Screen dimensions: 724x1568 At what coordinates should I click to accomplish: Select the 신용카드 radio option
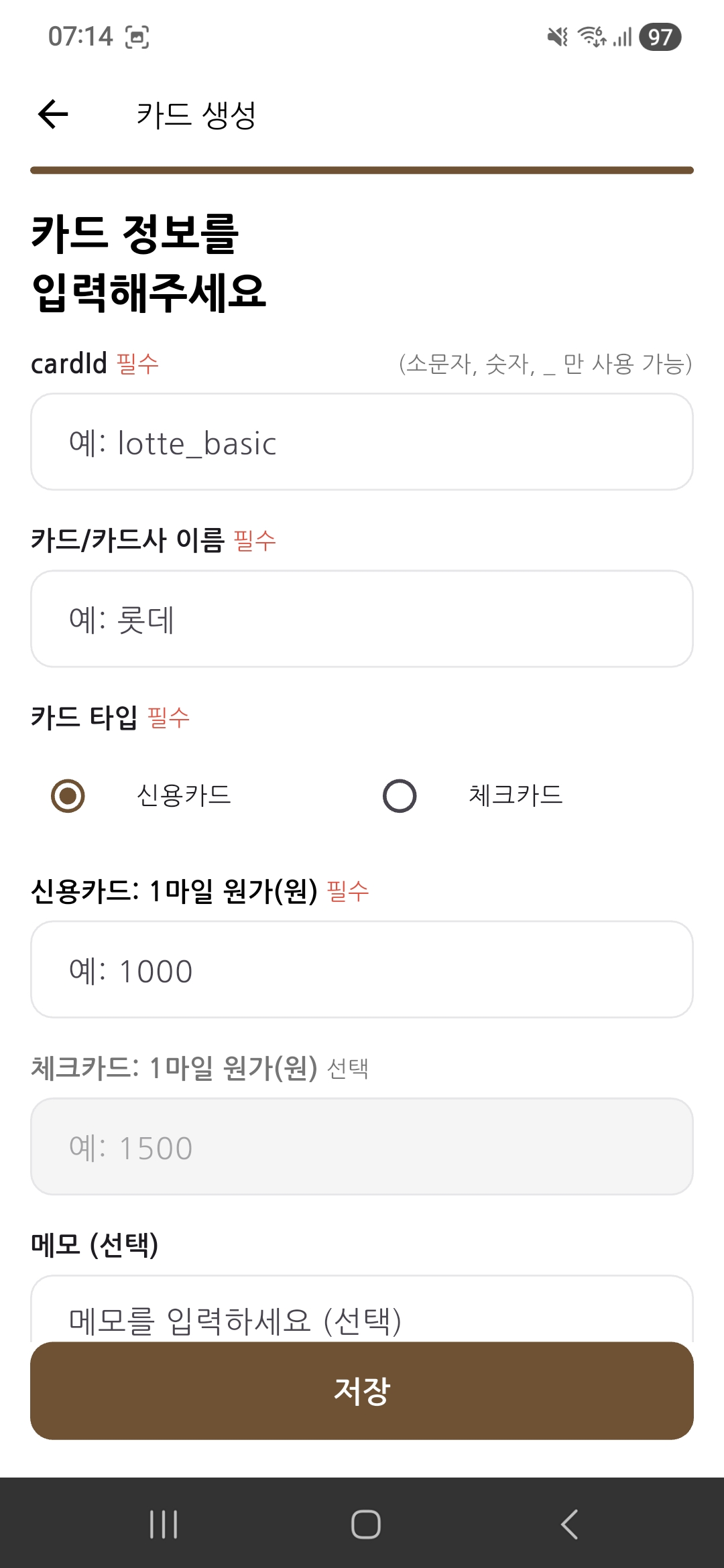(68, 796)
